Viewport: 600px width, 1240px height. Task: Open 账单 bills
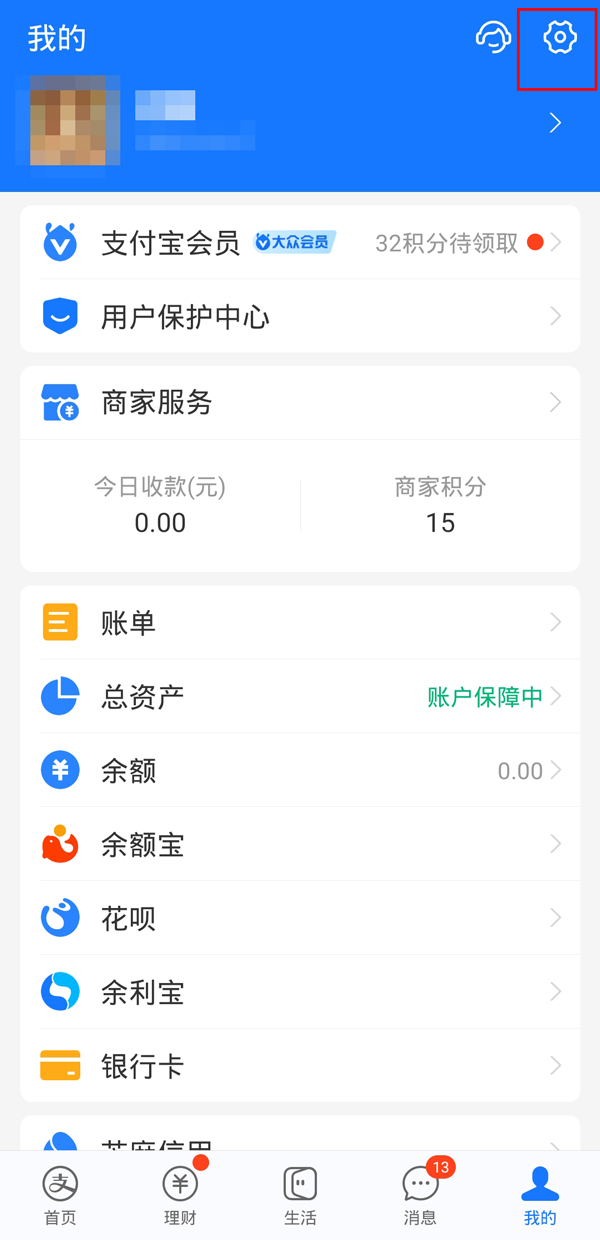pos(300,623)
